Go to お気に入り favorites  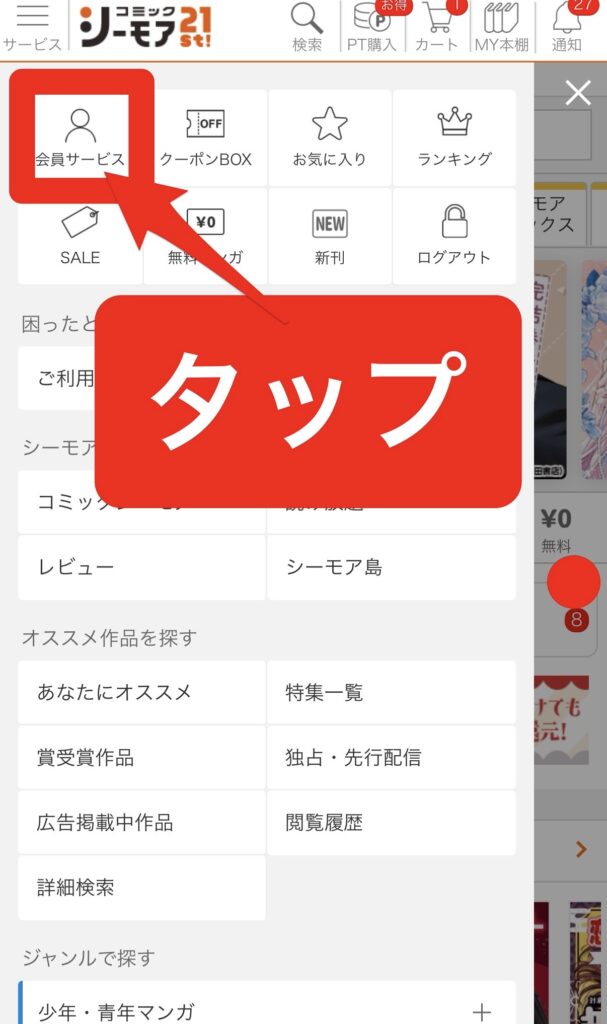coord(329,137)
